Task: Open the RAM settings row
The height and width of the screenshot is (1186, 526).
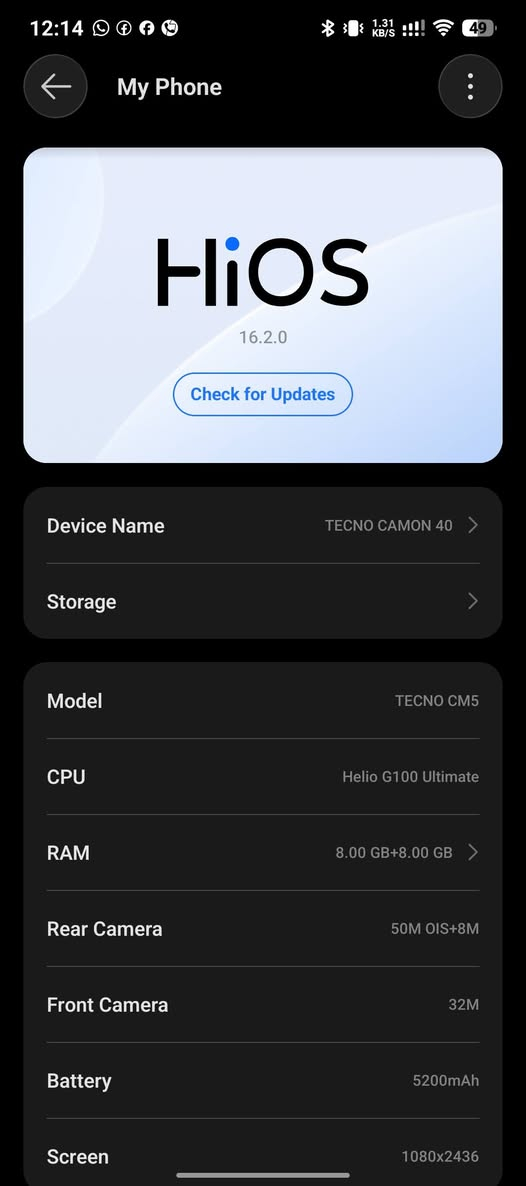Action: click(263, 852)
